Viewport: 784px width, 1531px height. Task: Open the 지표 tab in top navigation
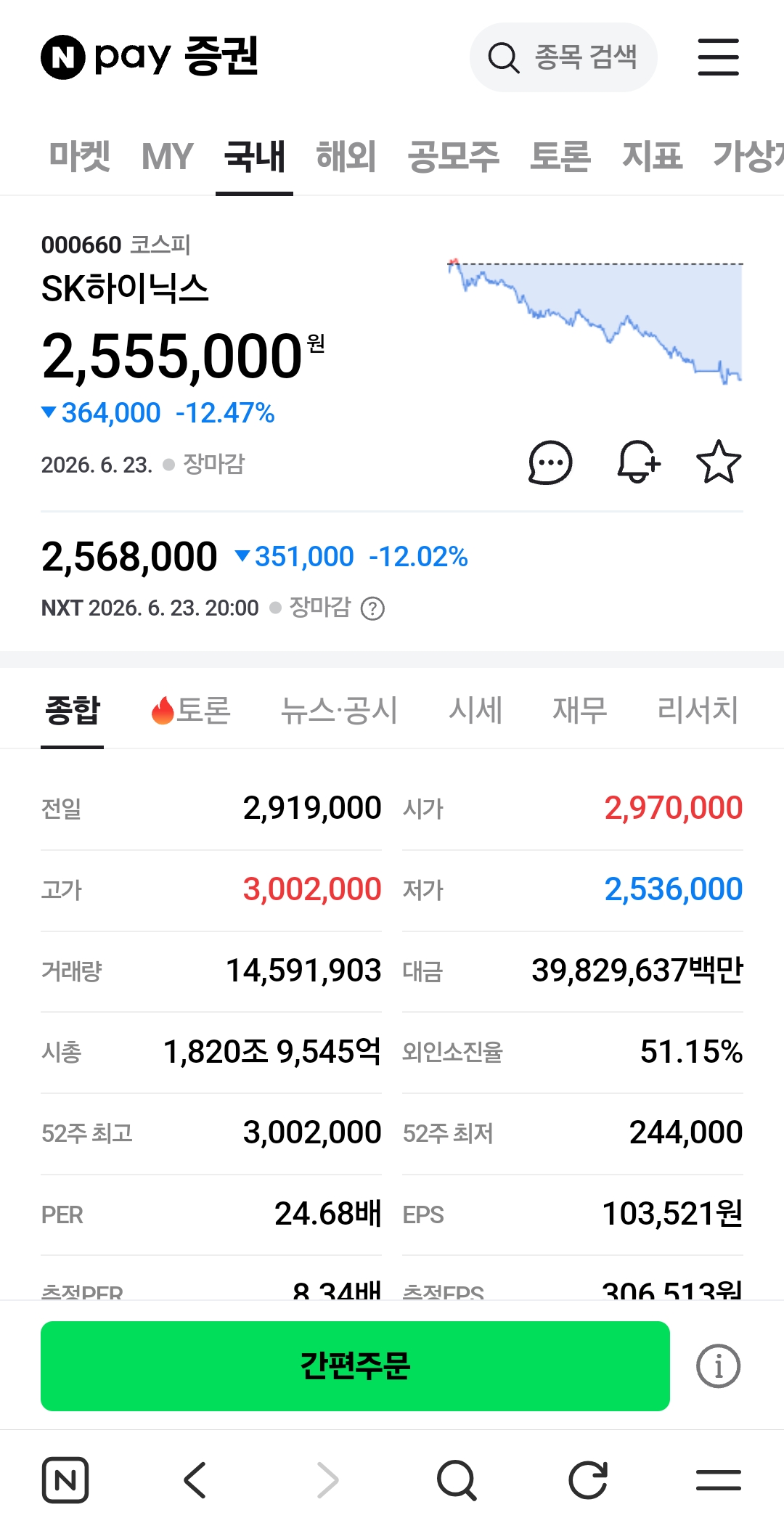click(x=653, y=156)
